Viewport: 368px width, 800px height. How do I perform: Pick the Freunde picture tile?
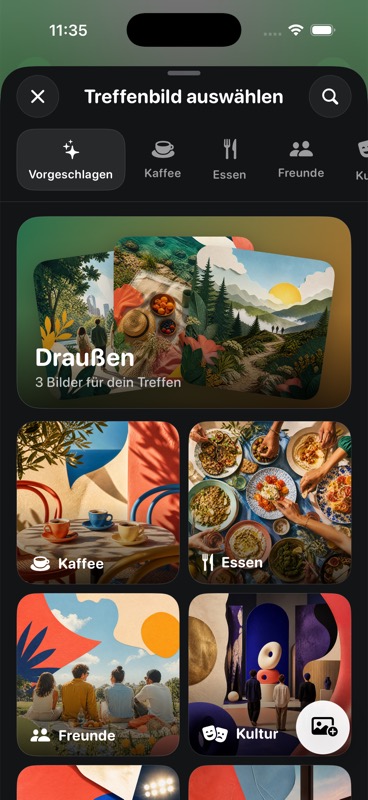click(x=98, y=674)
